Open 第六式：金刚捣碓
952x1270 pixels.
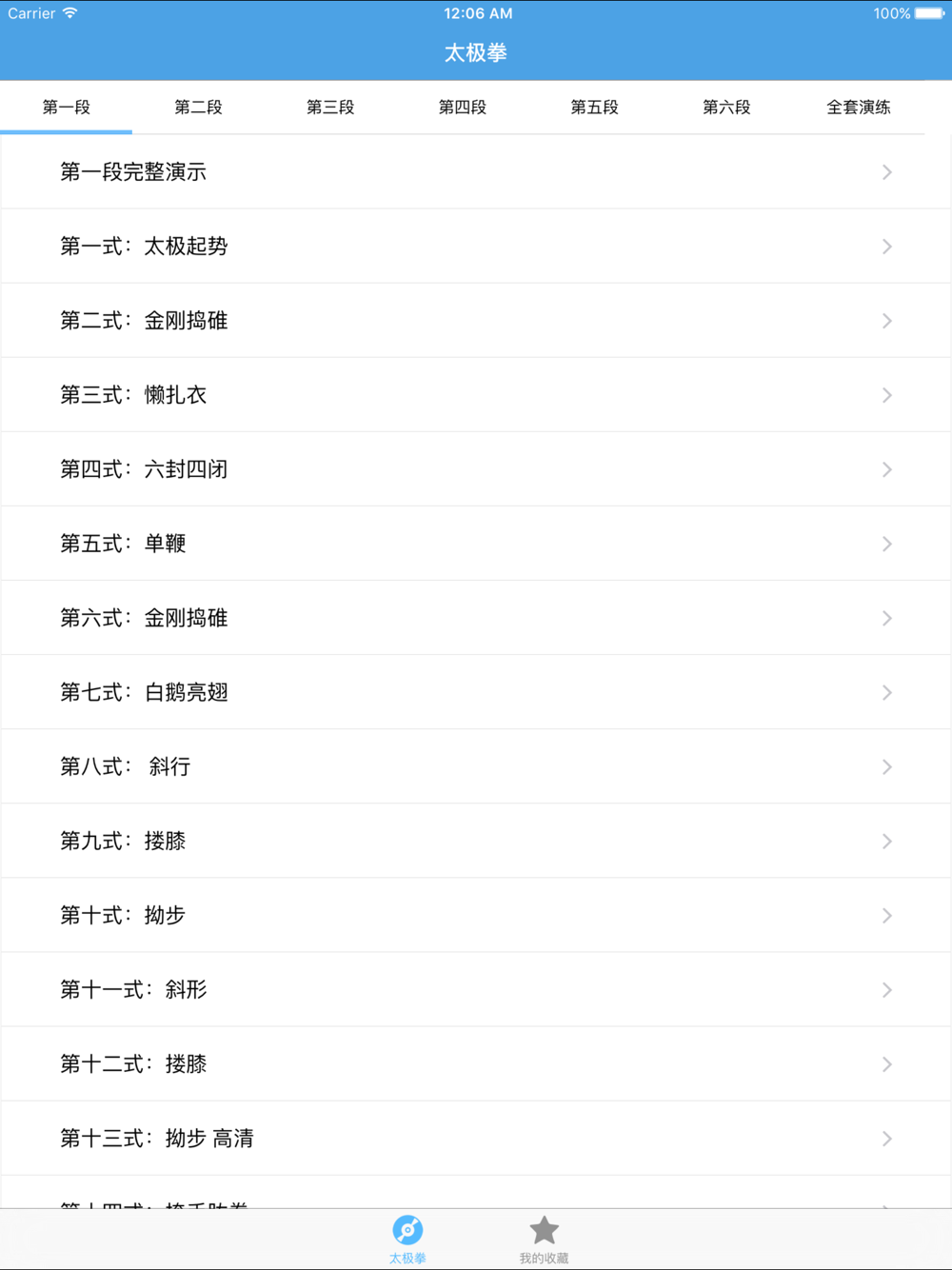tap(476, 618)
